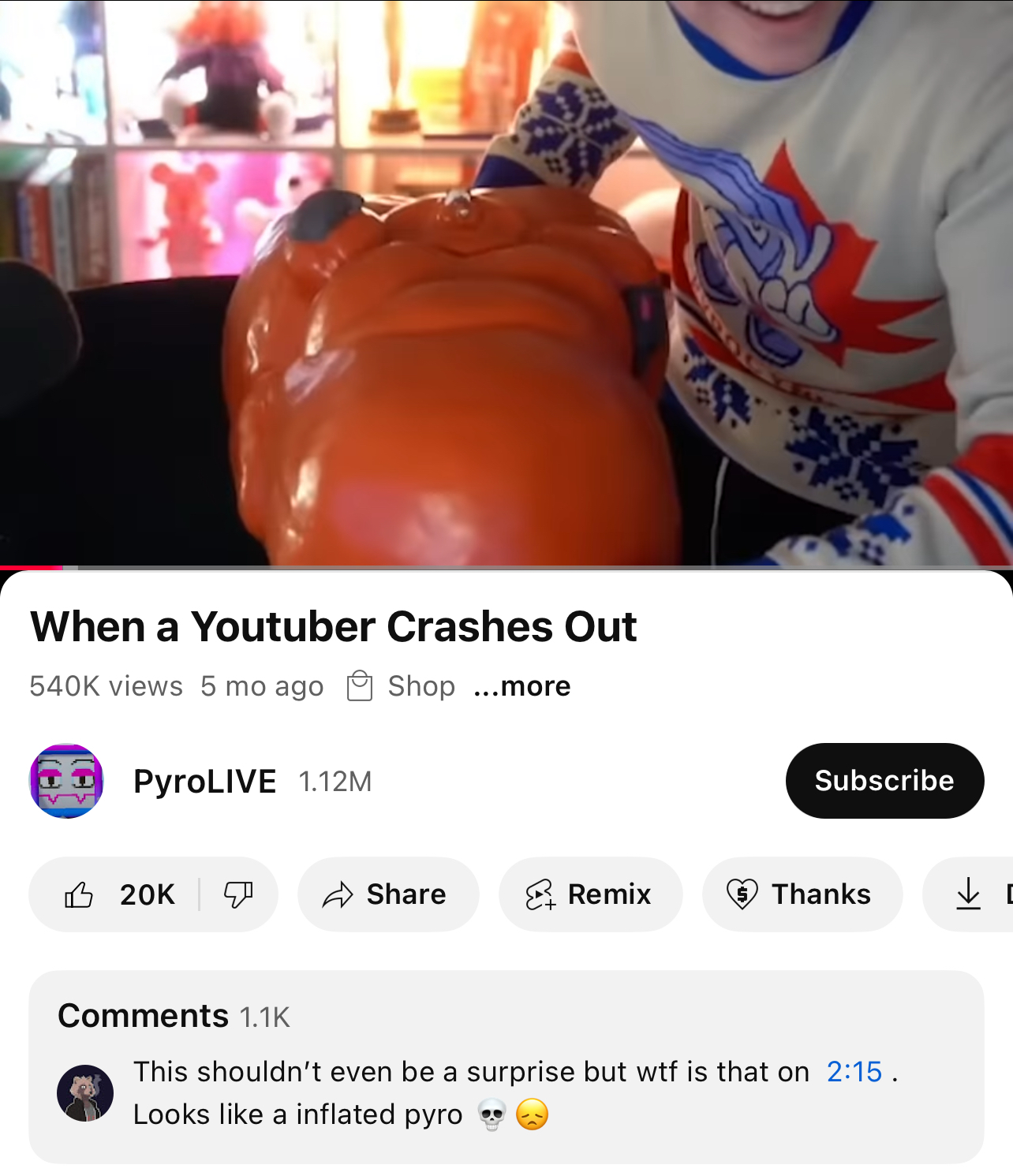Dislike this video
Image resolution: width=1013 pixels, height=1176 pixels.
click(x=238, y=894)
